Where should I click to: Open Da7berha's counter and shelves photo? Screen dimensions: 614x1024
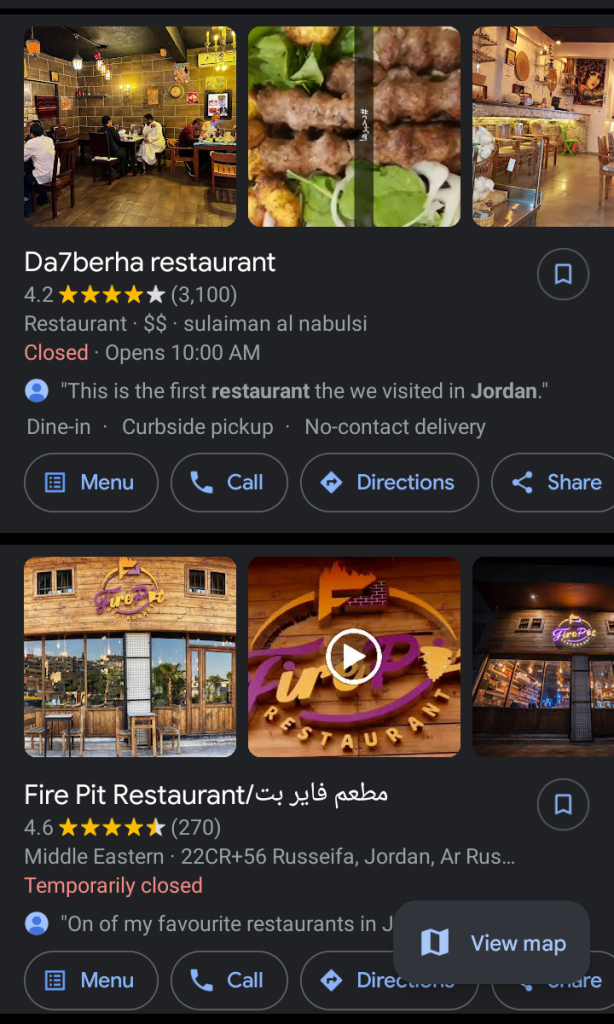[x=543, y=126]
